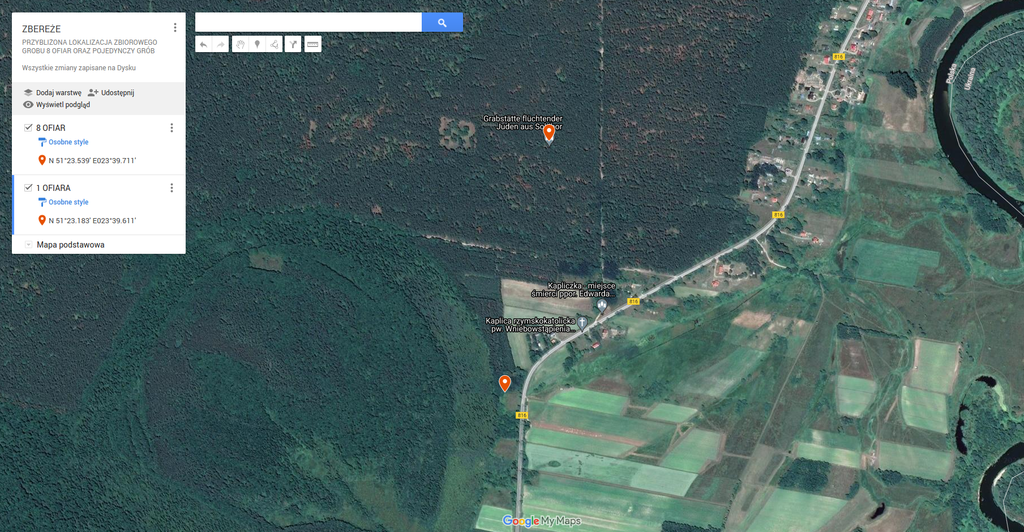Open layer options for 8 OFIAR

click(171, 128)
